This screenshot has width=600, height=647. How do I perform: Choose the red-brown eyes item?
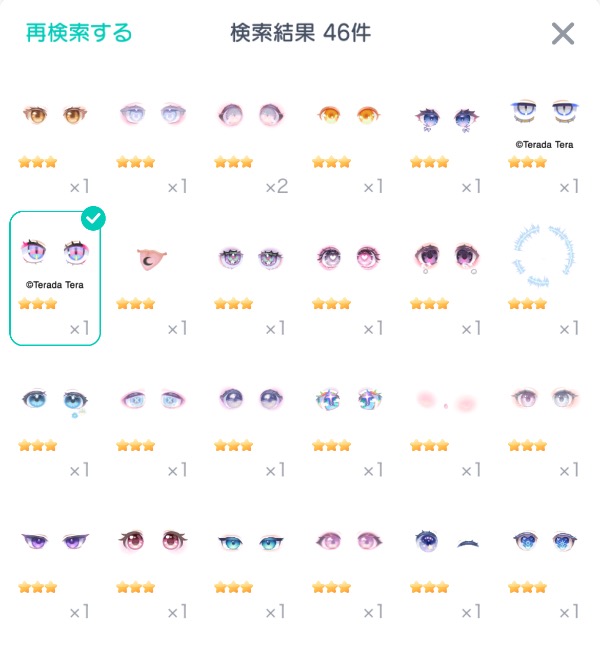click(152, 541)
